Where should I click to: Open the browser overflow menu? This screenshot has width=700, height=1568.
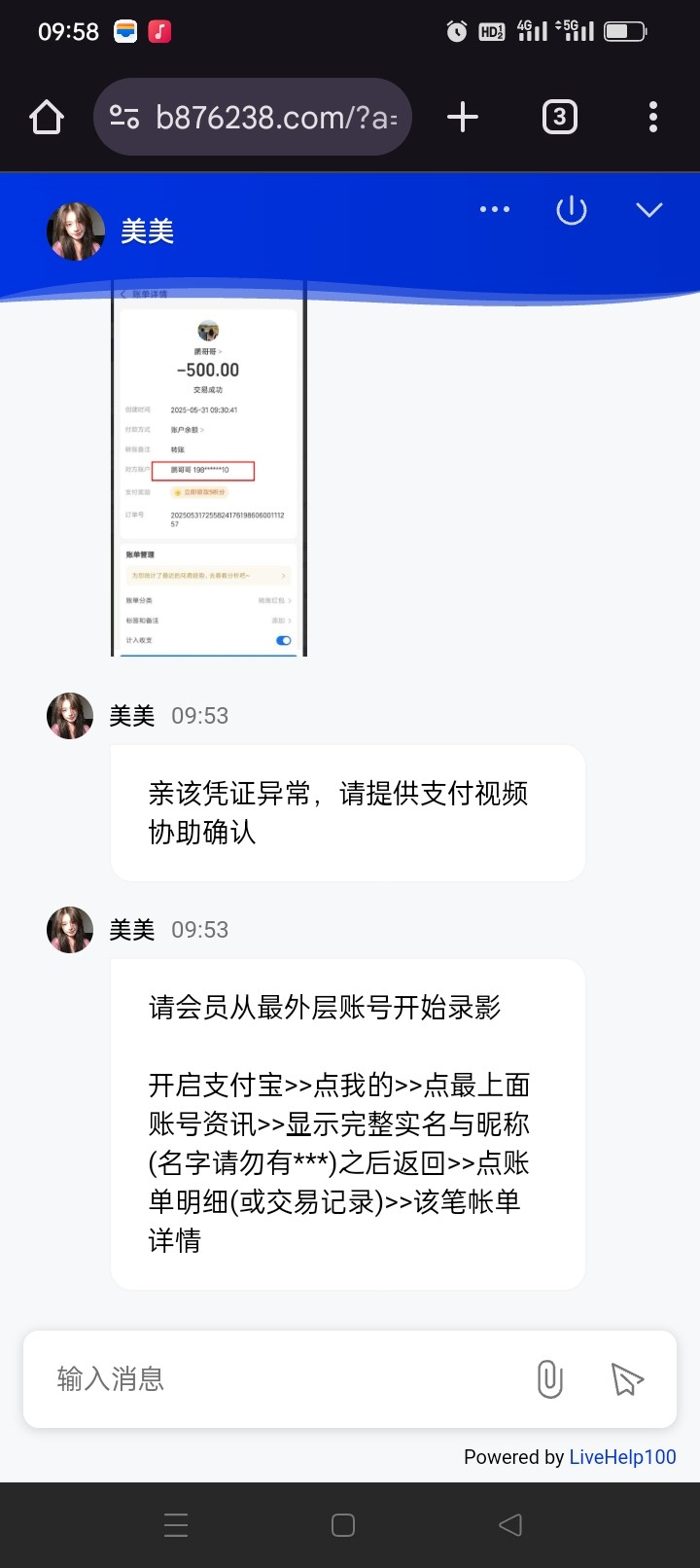point(653,118)
